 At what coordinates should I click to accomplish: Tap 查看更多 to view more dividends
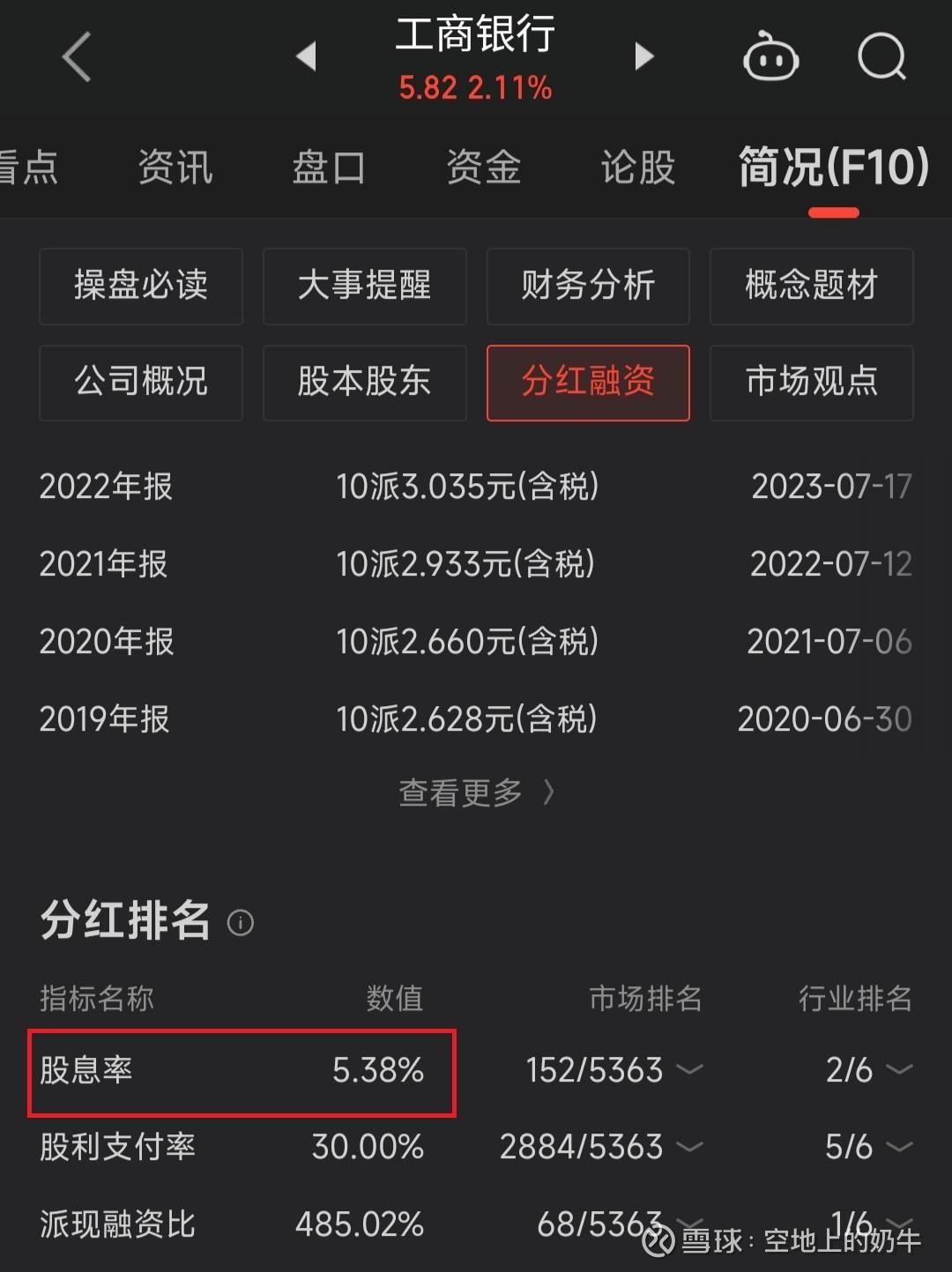point(475,792)
